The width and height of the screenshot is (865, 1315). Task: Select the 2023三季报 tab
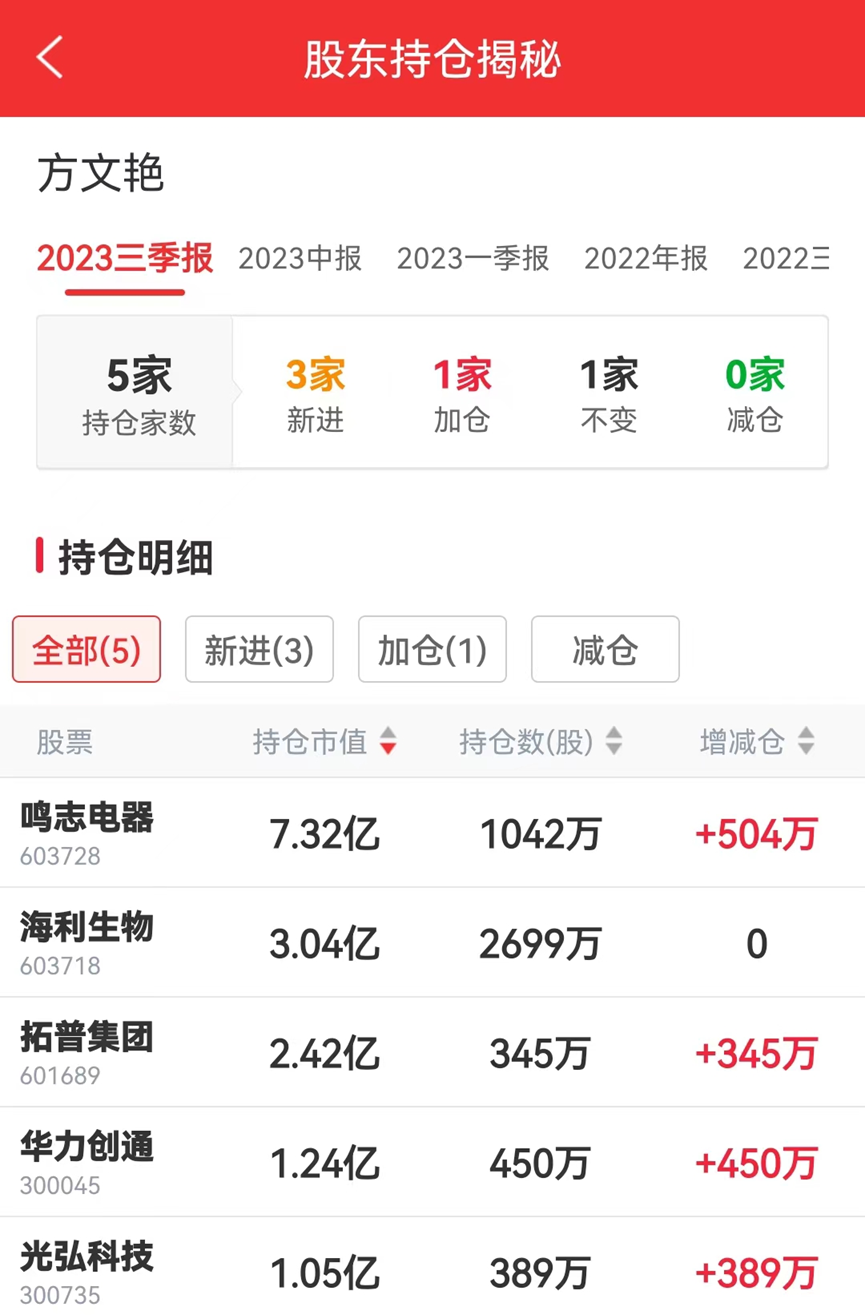[124, 259]
